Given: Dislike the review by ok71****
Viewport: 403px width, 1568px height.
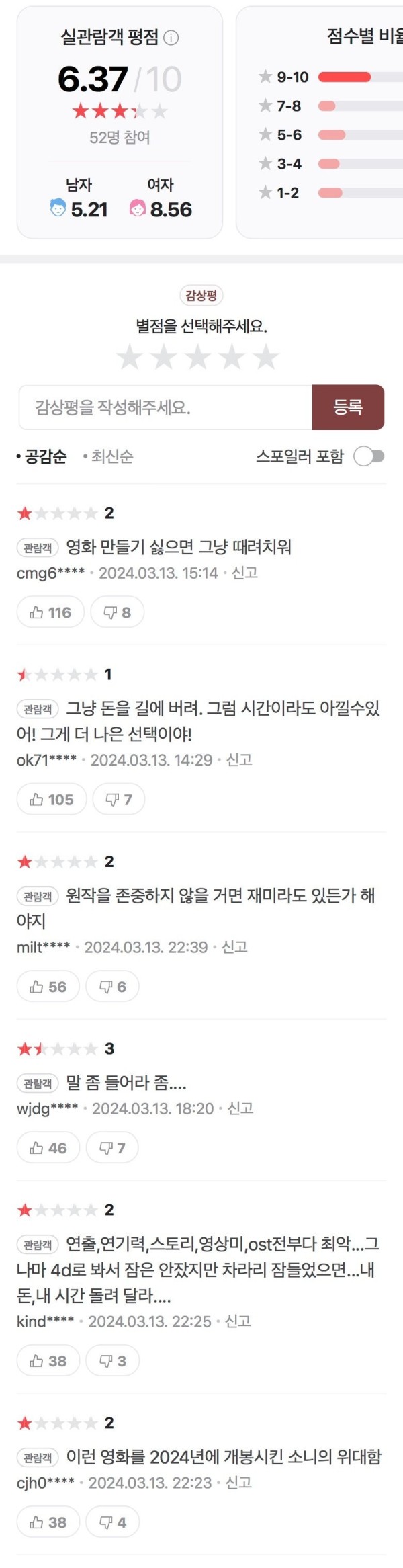Looking at the screenshot, I should 118,800.
